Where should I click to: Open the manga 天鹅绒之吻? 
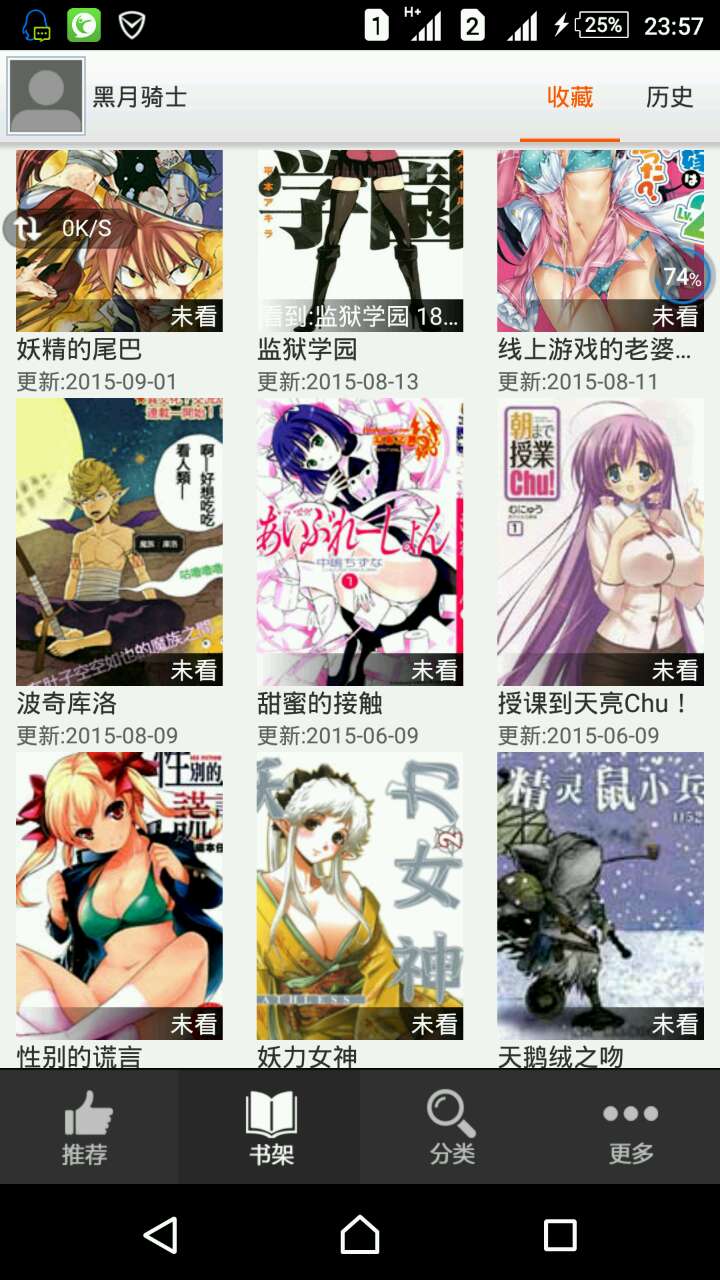(600, 896)
